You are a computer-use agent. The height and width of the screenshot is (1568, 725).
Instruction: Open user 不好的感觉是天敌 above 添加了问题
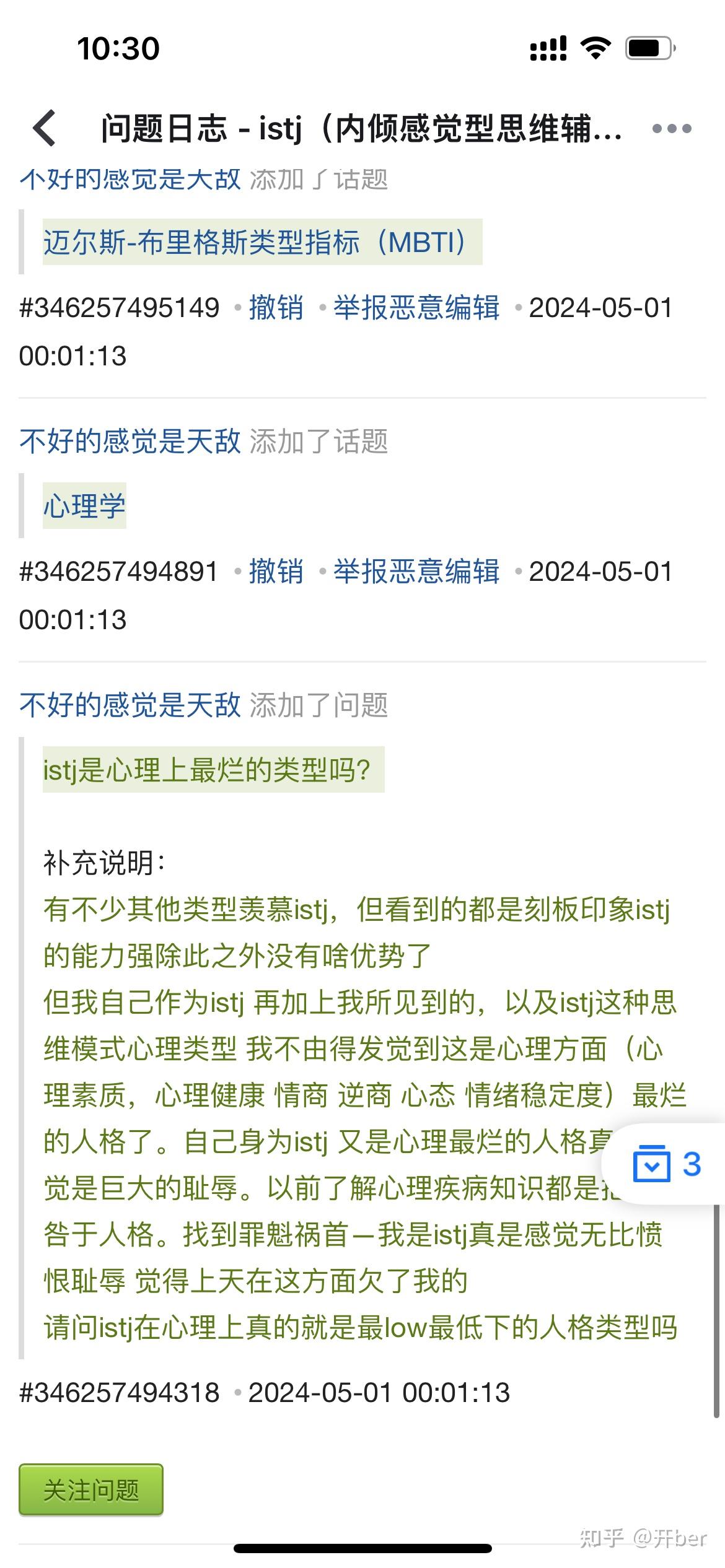pos(130,705)
